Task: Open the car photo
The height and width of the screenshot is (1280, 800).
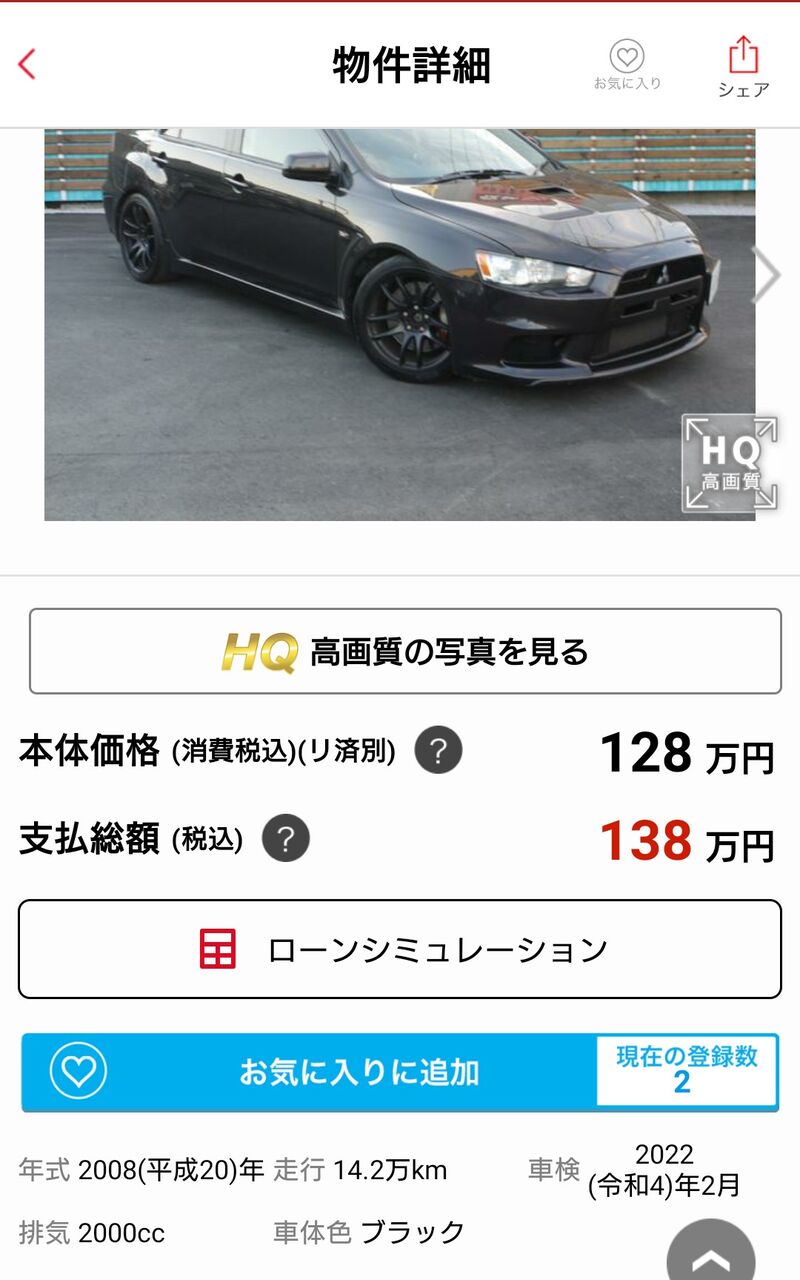Action: click(400, 325)
